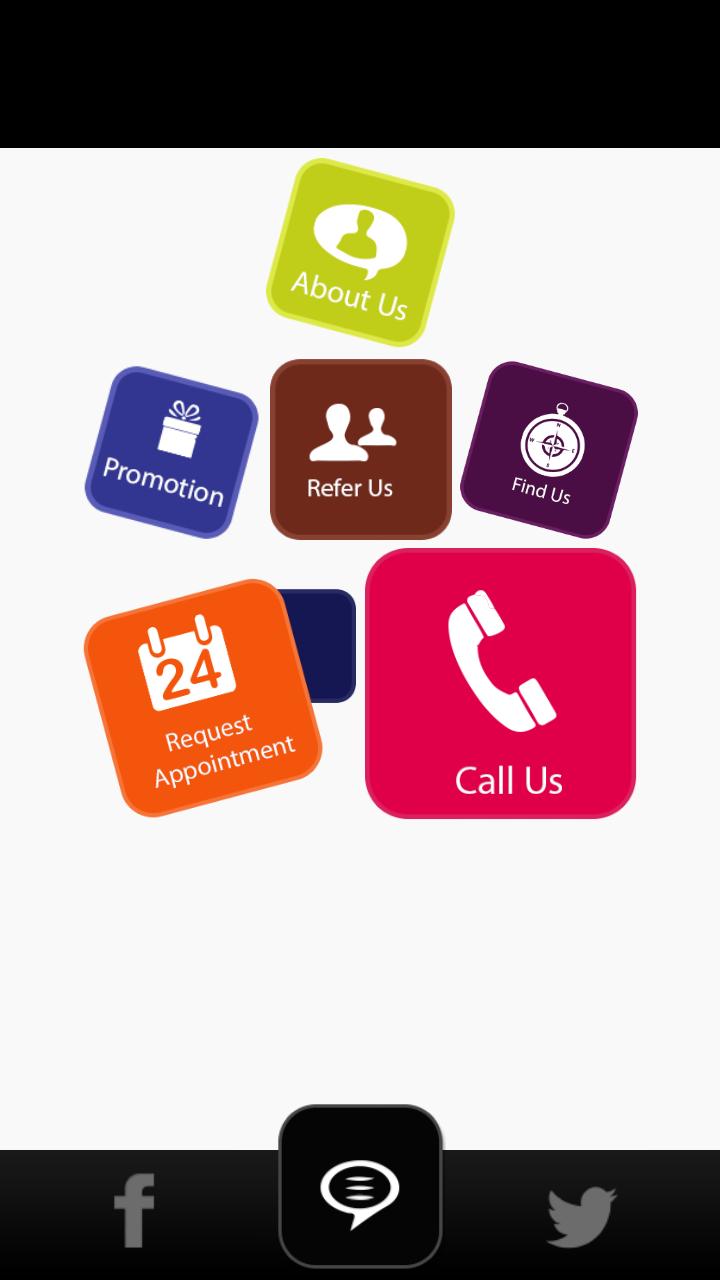Tap the center speech bubble button

[x=360, y=1188]
